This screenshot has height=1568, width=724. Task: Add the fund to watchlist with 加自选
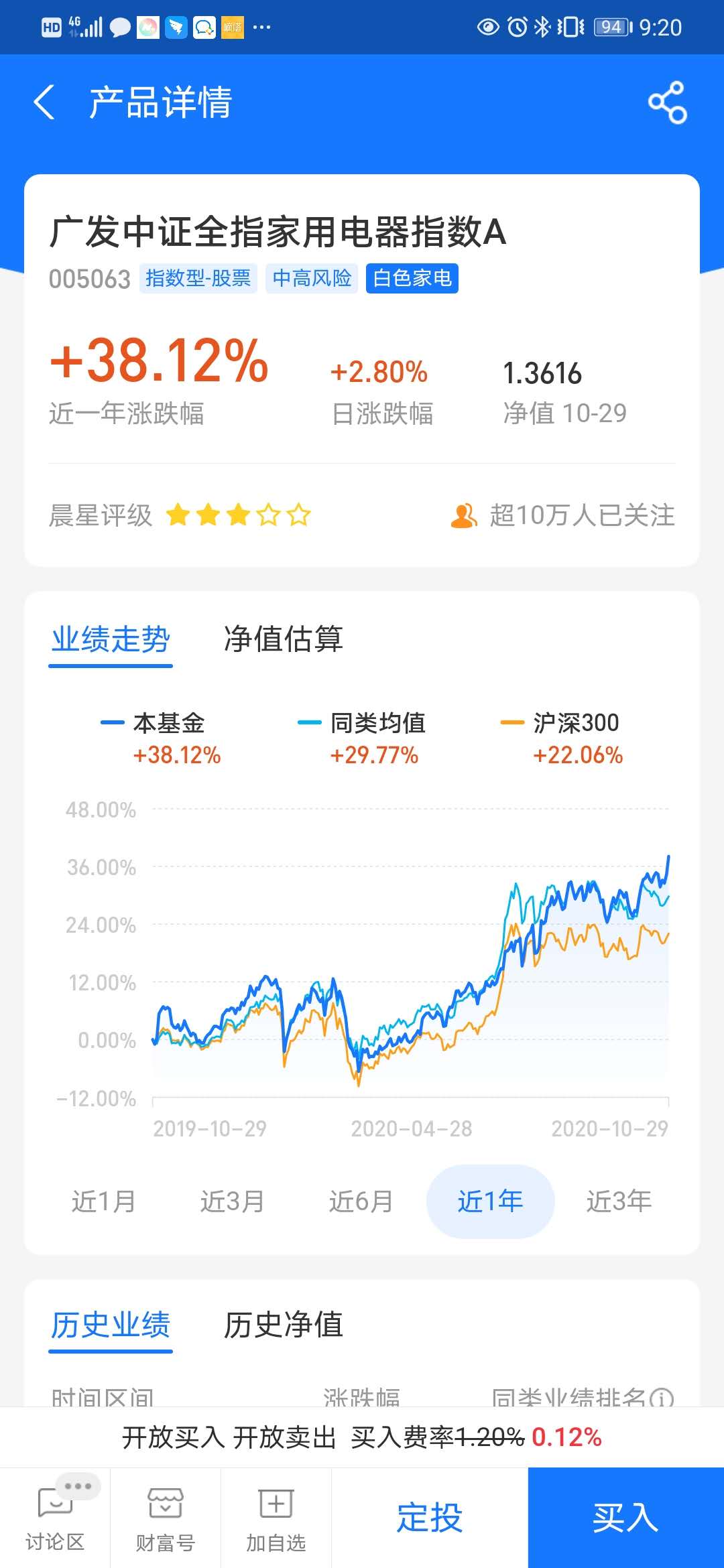tap(276, 1518)
